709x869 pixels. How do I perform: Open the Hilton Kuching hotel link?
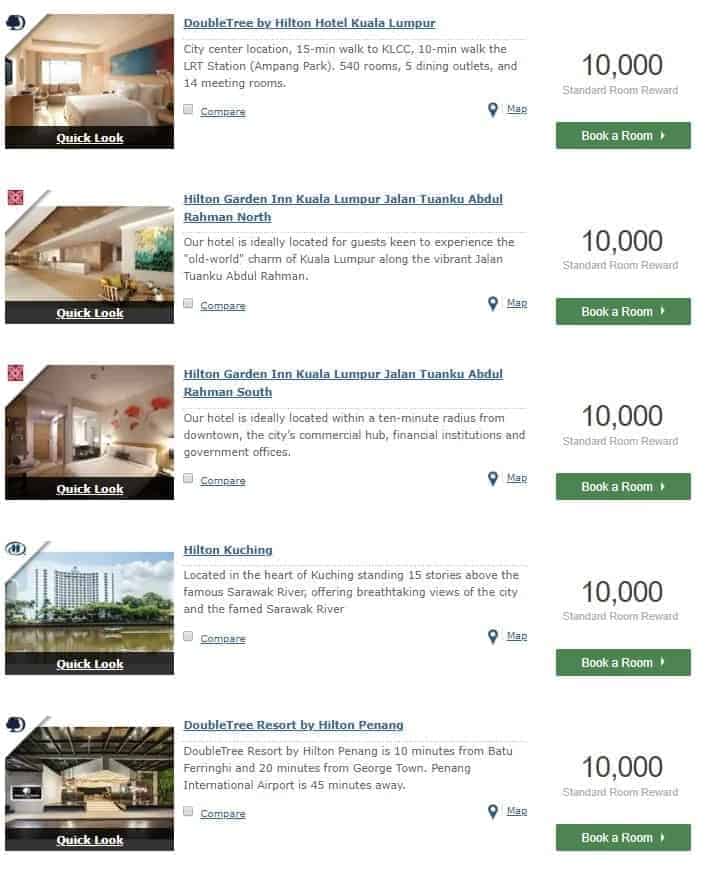[228, 550]
